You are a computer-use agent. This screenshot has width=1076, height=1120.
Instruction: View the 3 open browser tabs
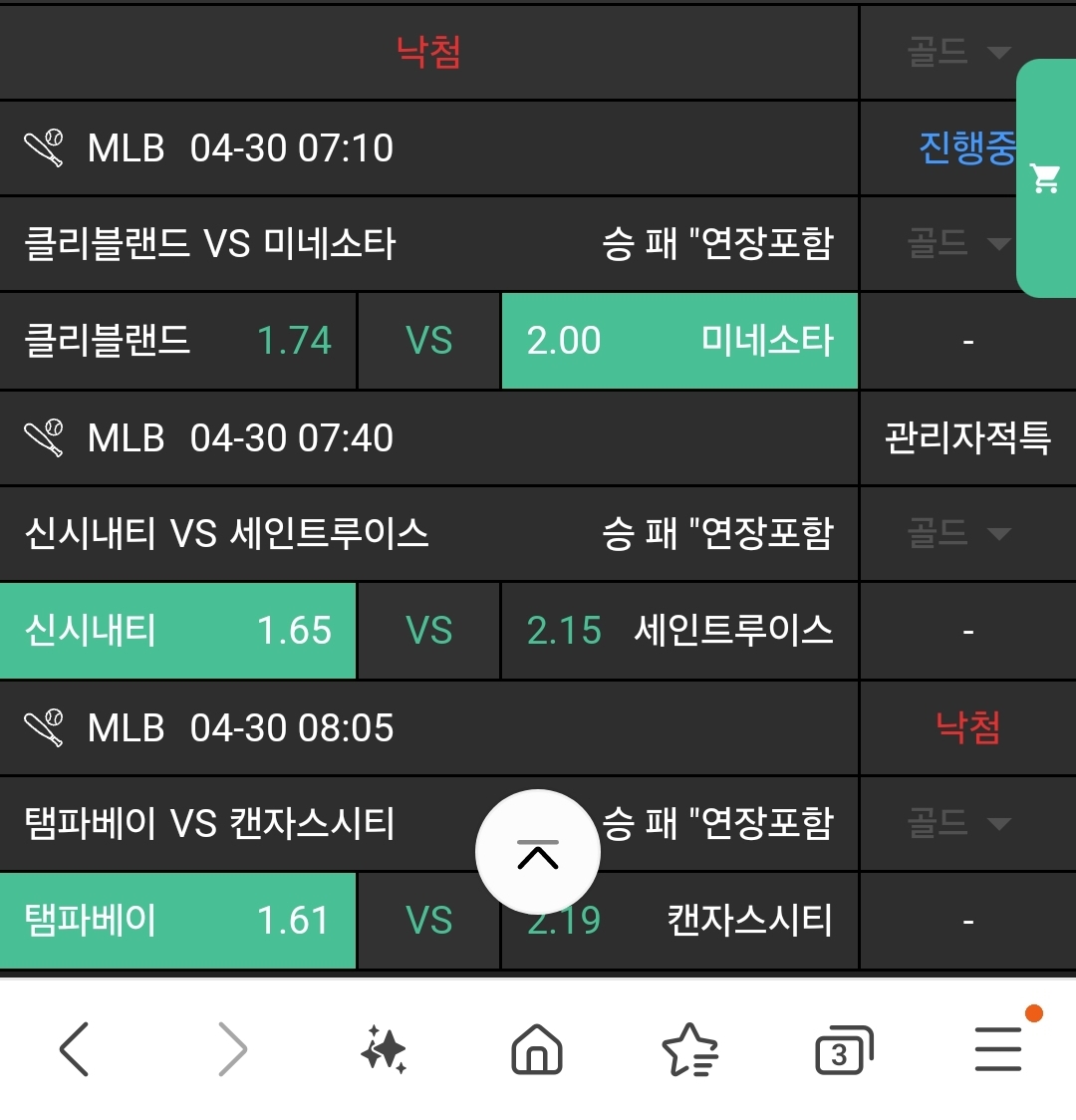(x=843, y=1050)
